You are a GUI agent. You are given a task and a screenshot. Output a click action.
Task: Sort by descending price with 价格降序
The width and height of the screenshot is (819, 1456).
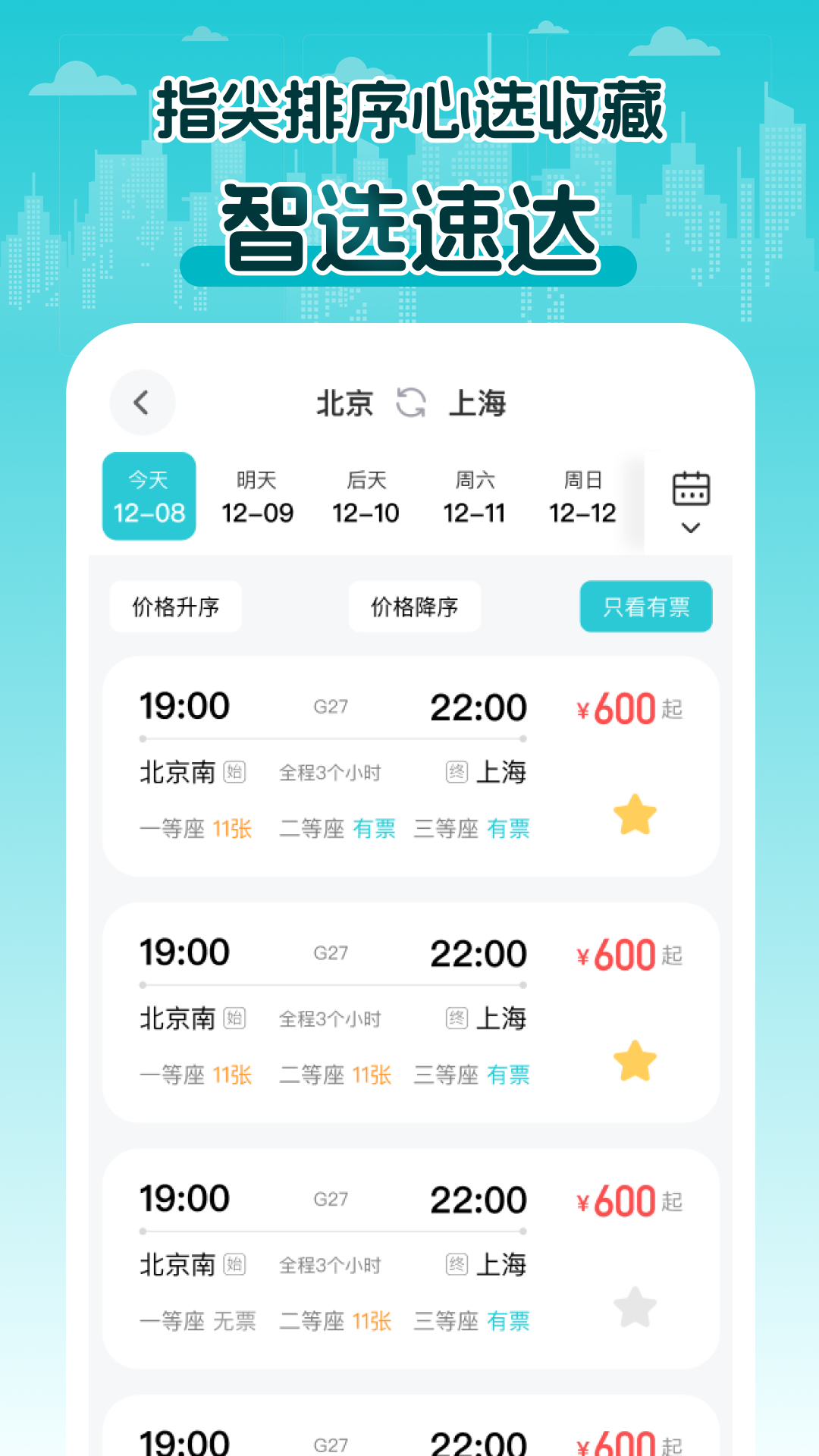414,606
